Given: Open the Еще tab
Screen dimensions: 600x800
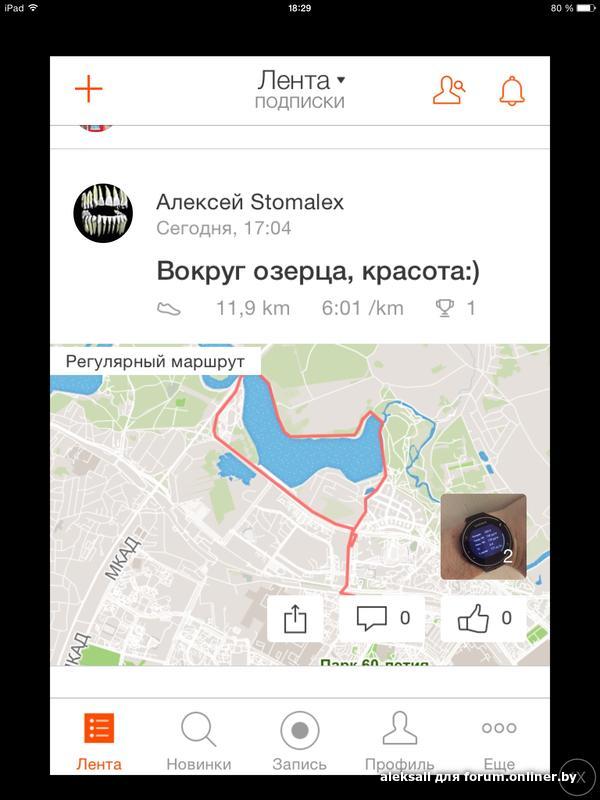Looking at the screenshot, I should (499, 740).
